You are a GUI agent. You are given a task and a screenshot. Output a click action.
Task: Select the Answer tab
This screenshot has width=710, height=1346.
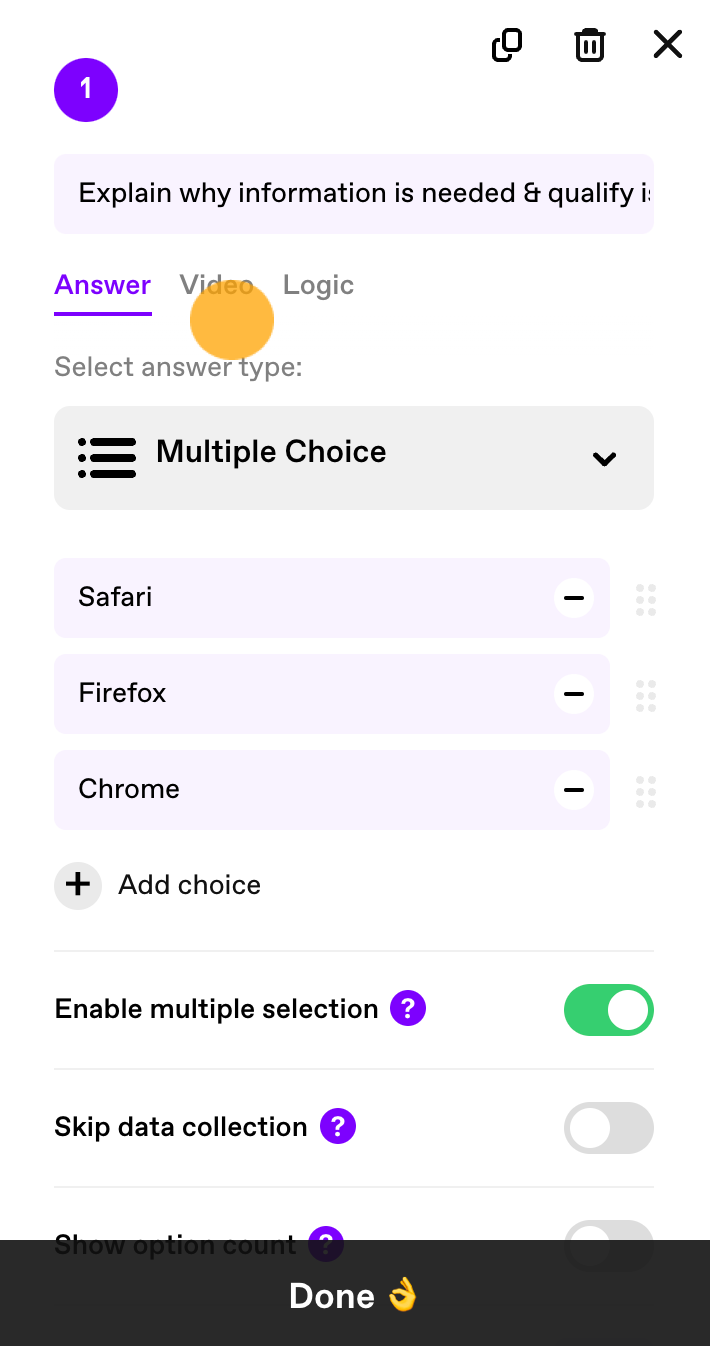coord(103,285)
